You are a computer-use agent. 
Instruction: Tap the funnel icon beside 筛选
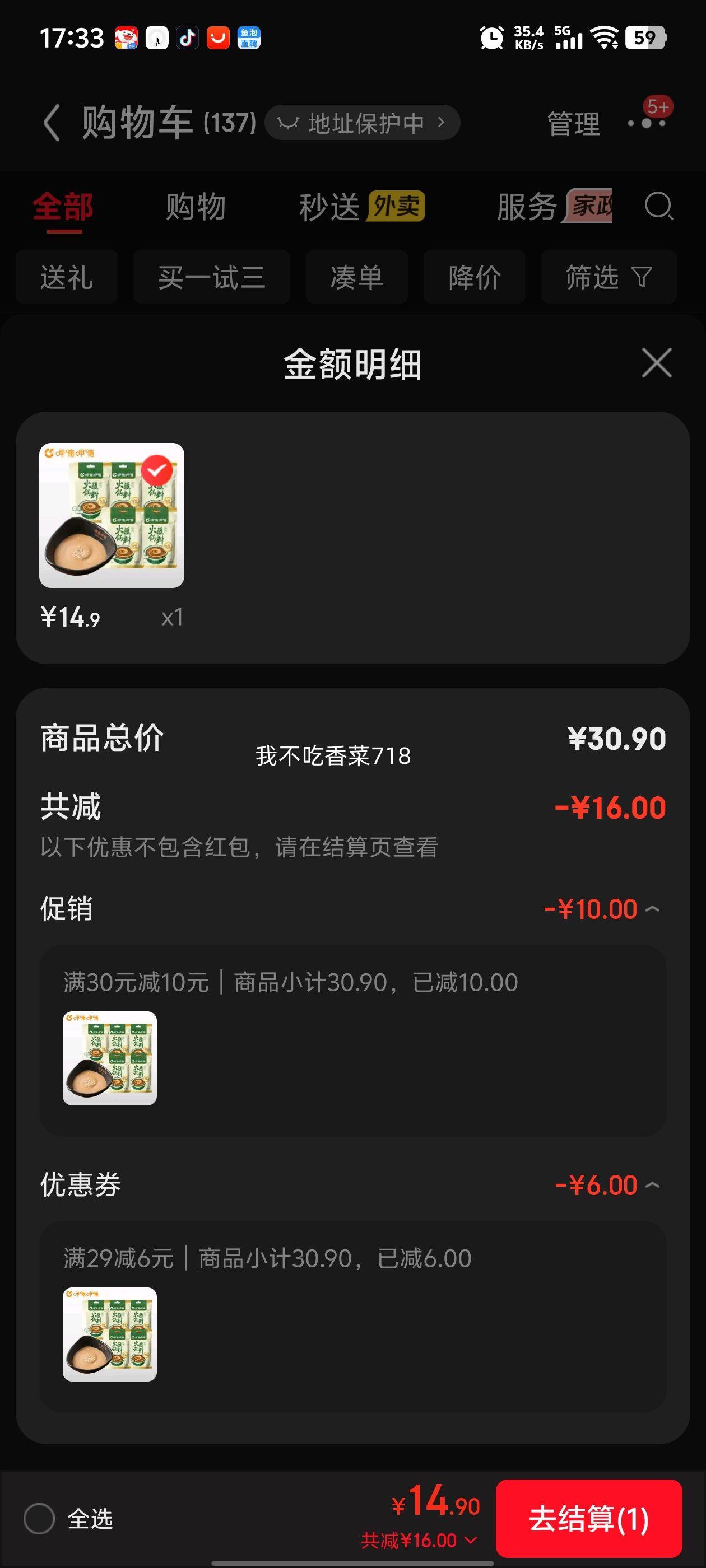pyautogui.click(x=640, y=277)
